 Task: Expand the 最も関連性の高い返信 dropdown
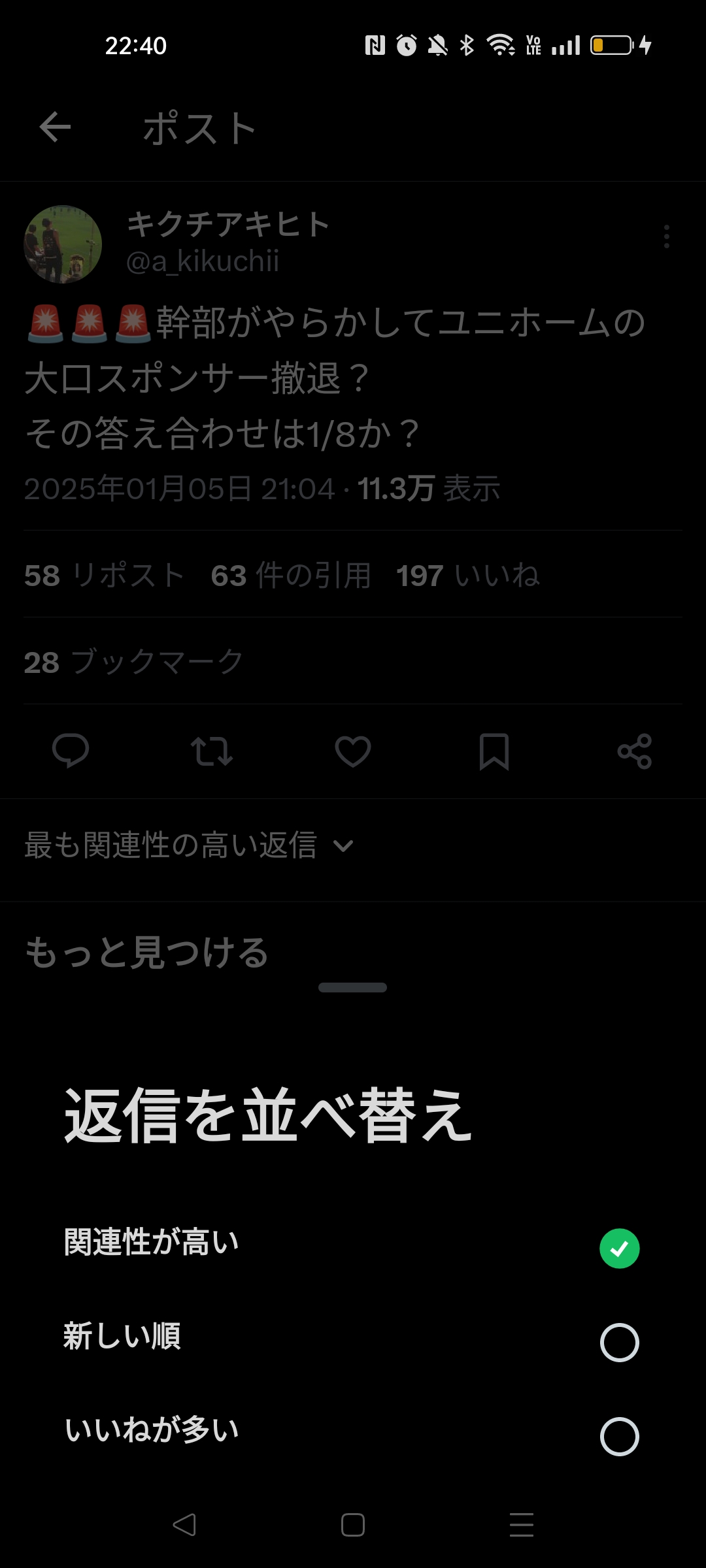(x=190, y=845)
